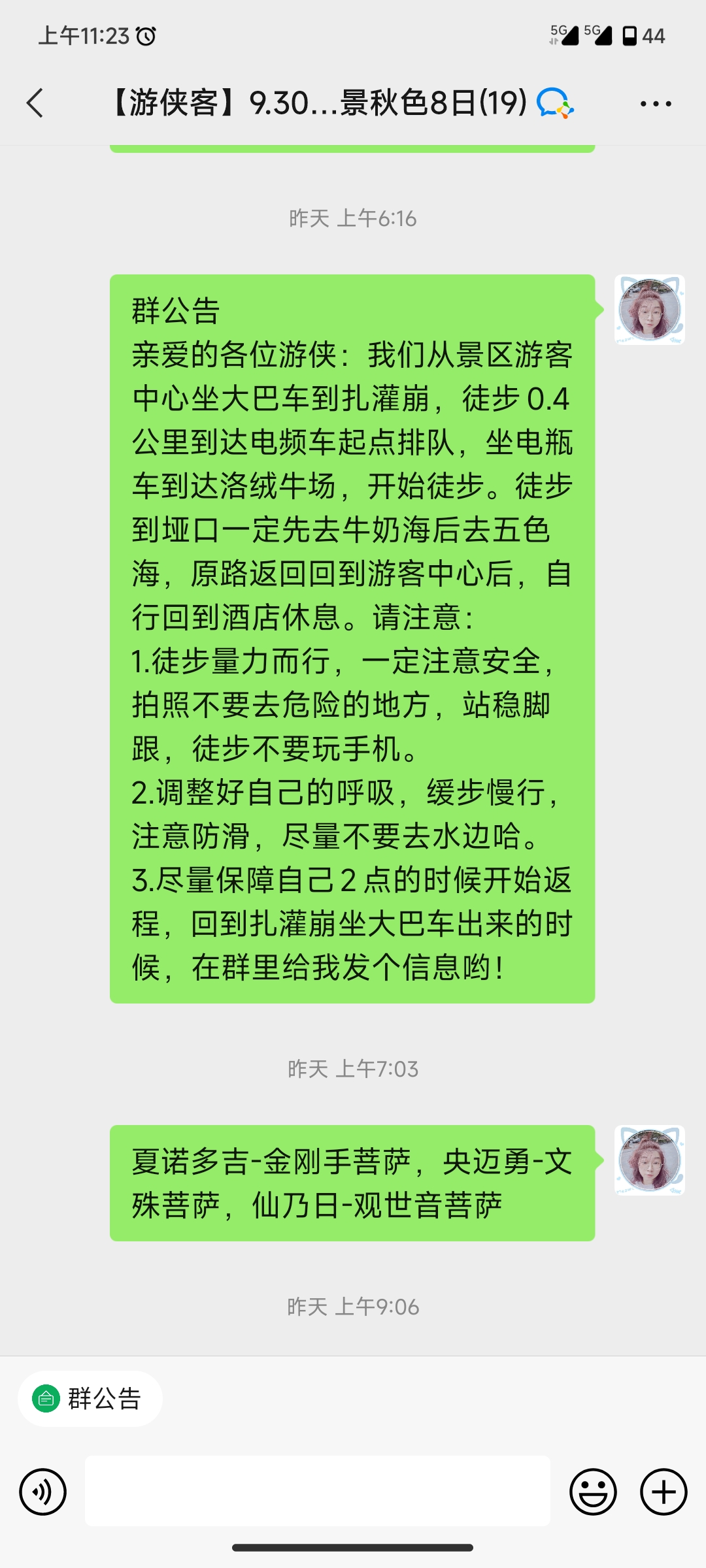Image resolution: width=706 pixels, height=1568 pixels.
Task: Go back to the chat list
Action: tap(35, 103)
